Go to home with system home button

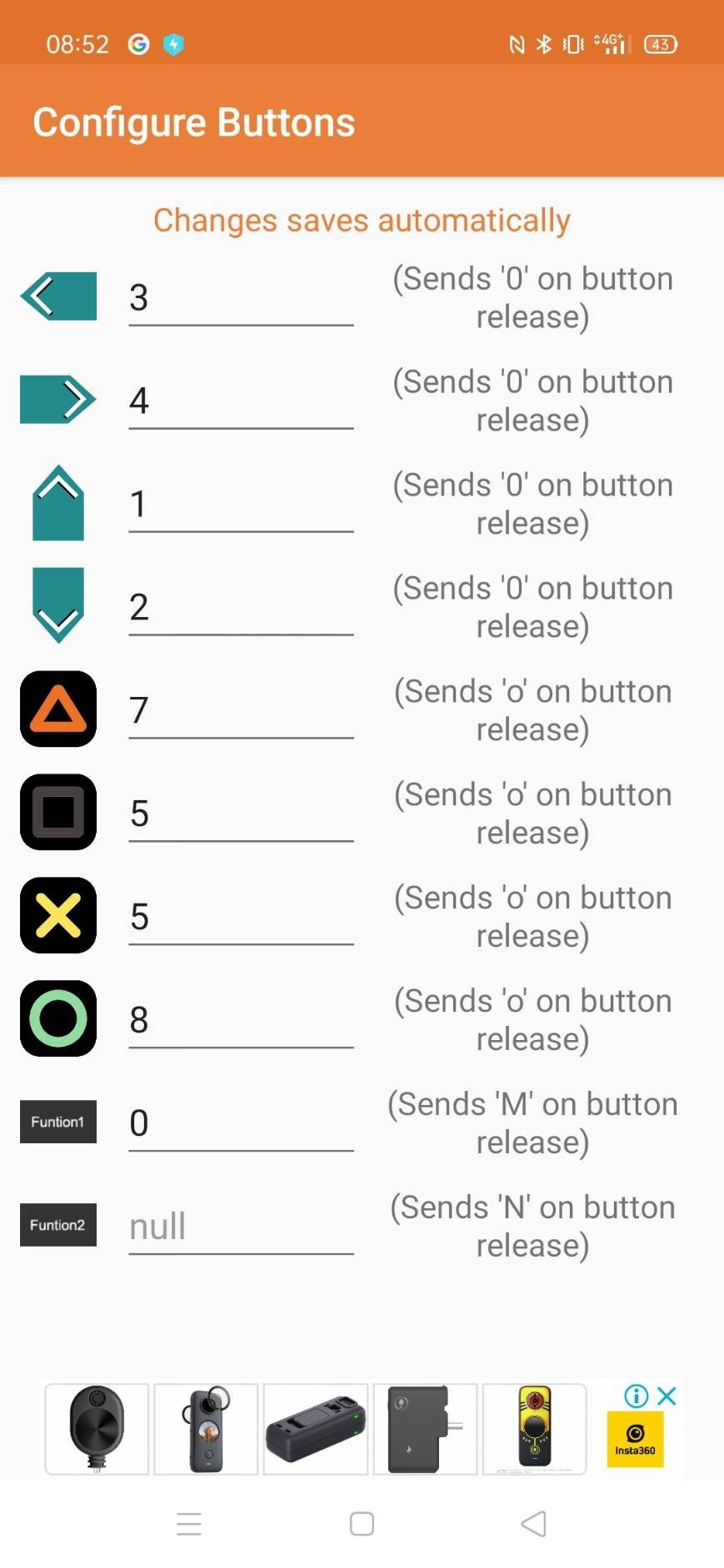tap(362, 1524)
